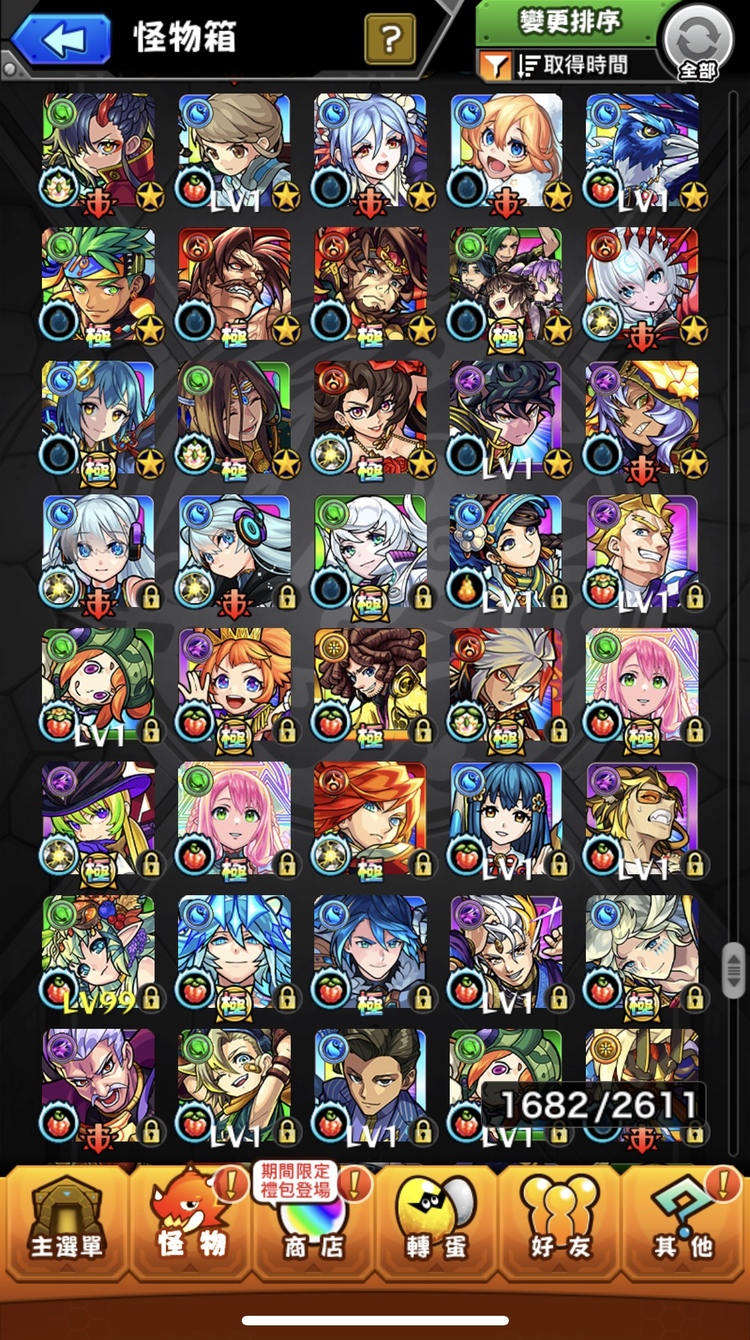Choose the ice crystal blue-haired monster
This screenshot has width=750, height=1340.
click(235, 951)
